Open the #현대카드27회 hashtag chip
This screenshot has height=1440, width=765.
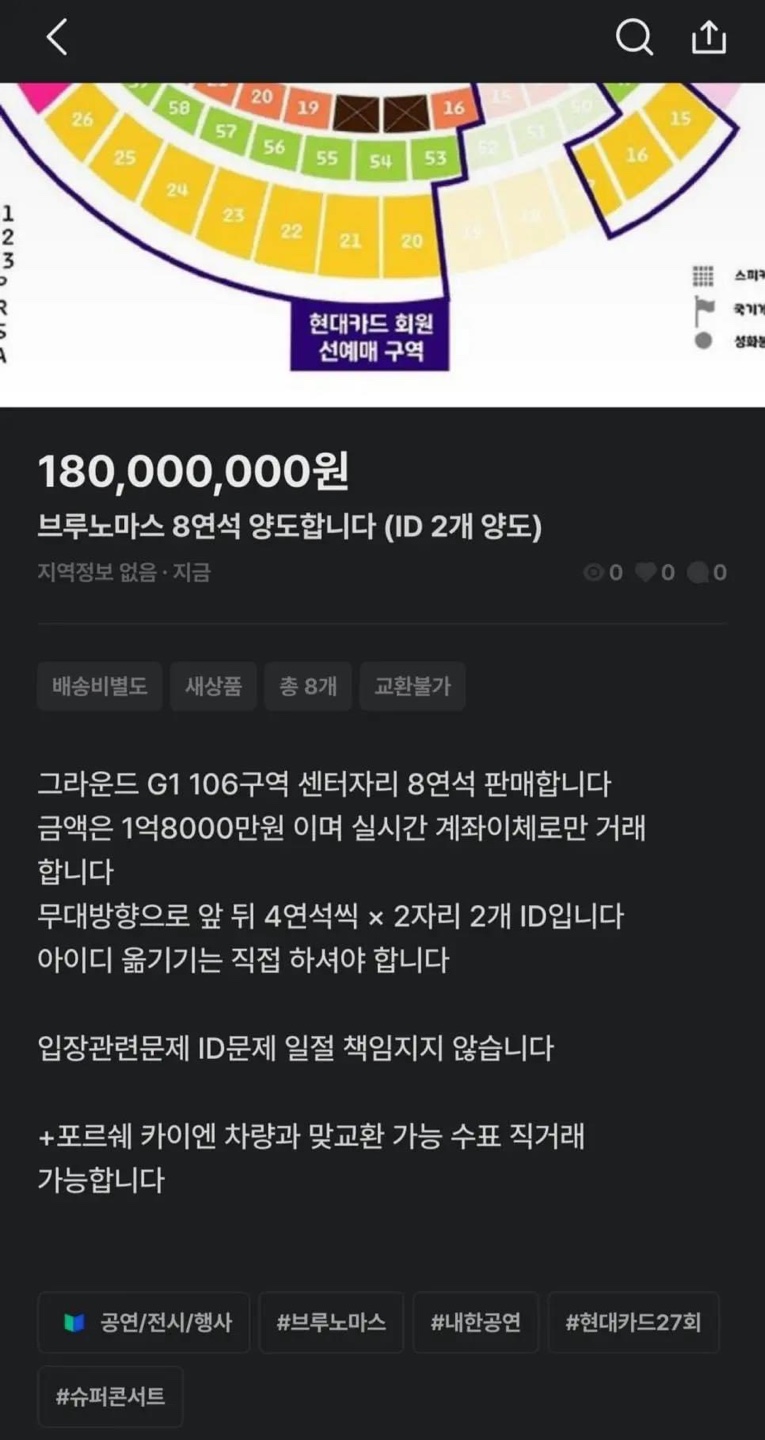tap(632, 1322)
